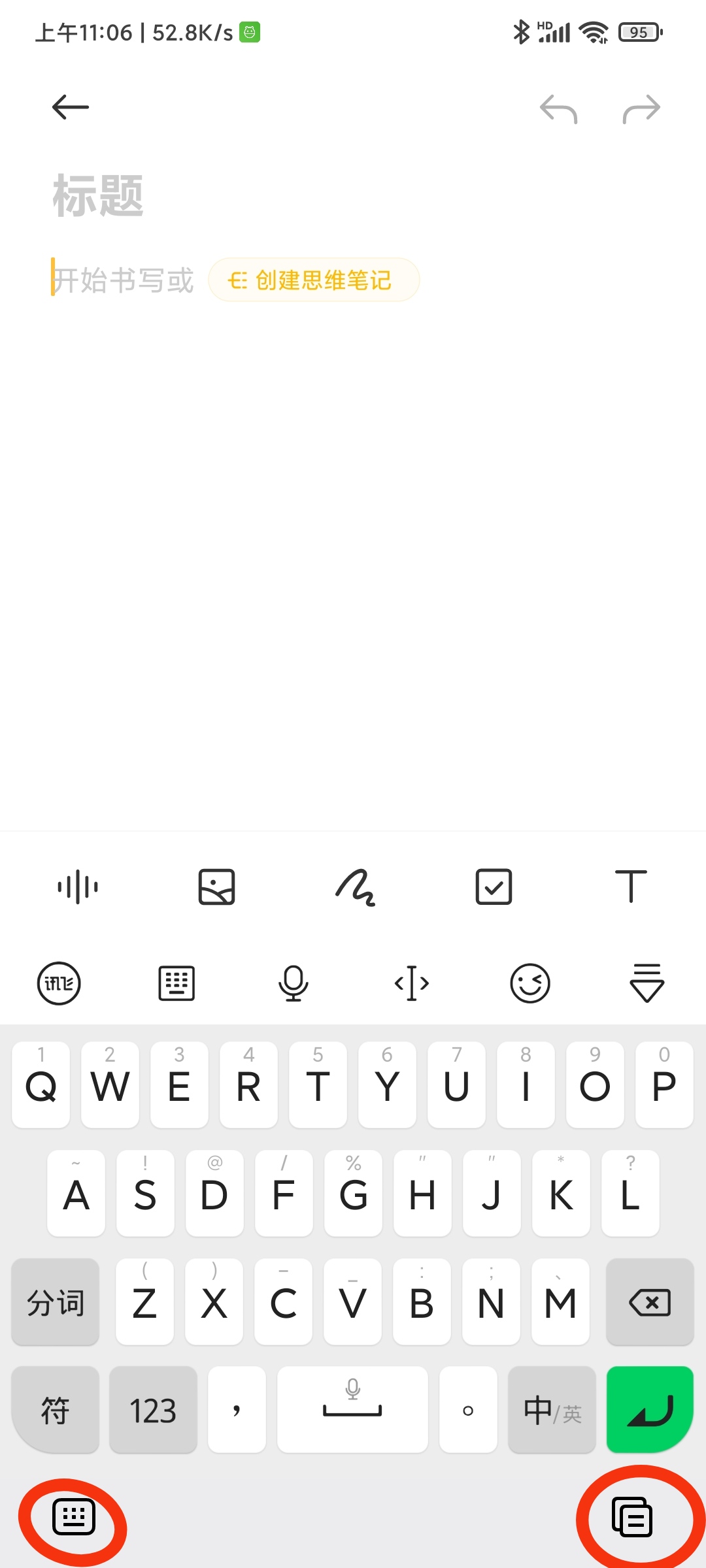The height and width of the screenshot is (1568, 706).
Task: Open keyboard layout selection
Action: coord(176,983)
